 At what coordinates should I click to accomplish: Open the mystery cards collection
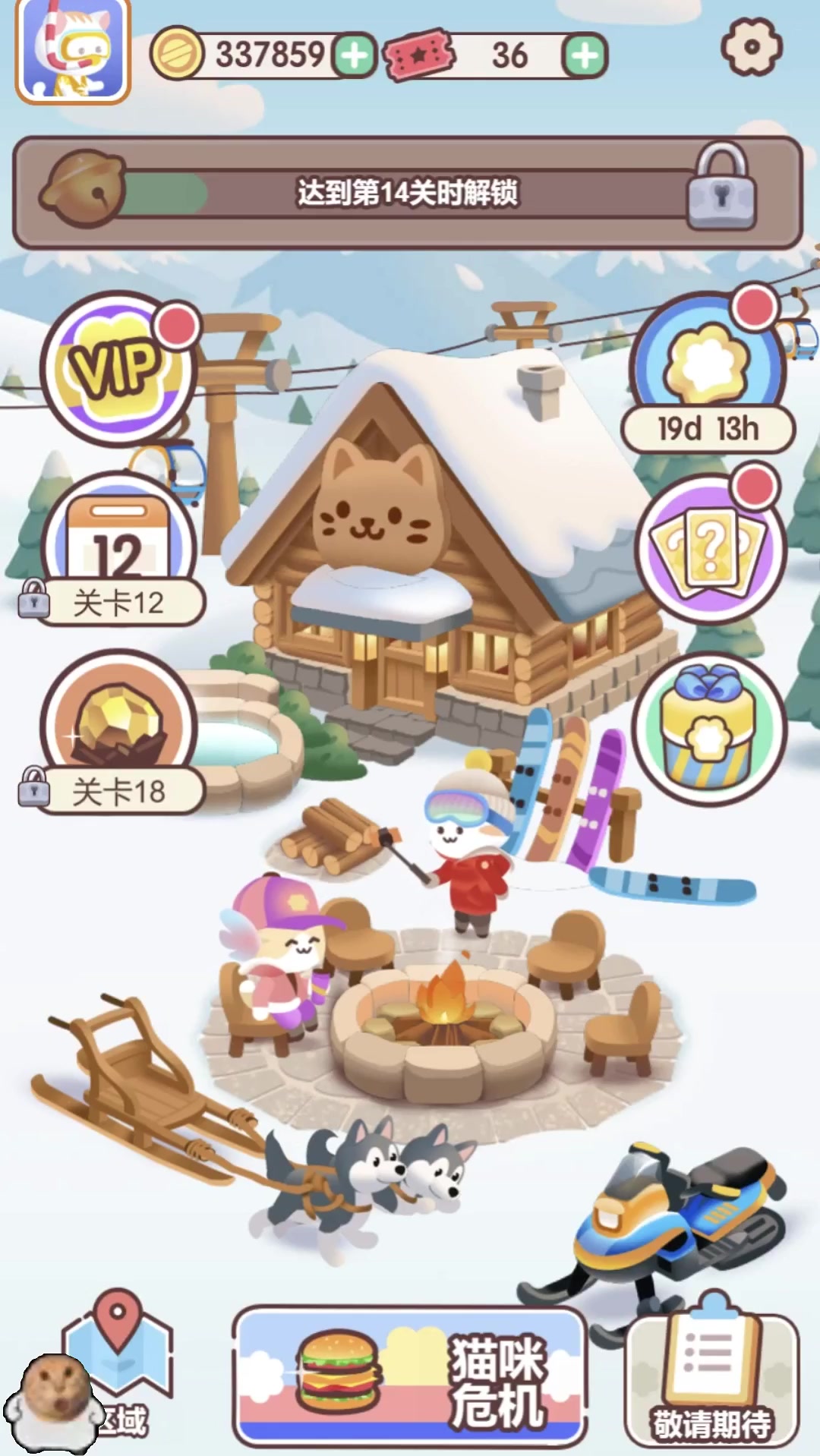[x=709, y=548]
